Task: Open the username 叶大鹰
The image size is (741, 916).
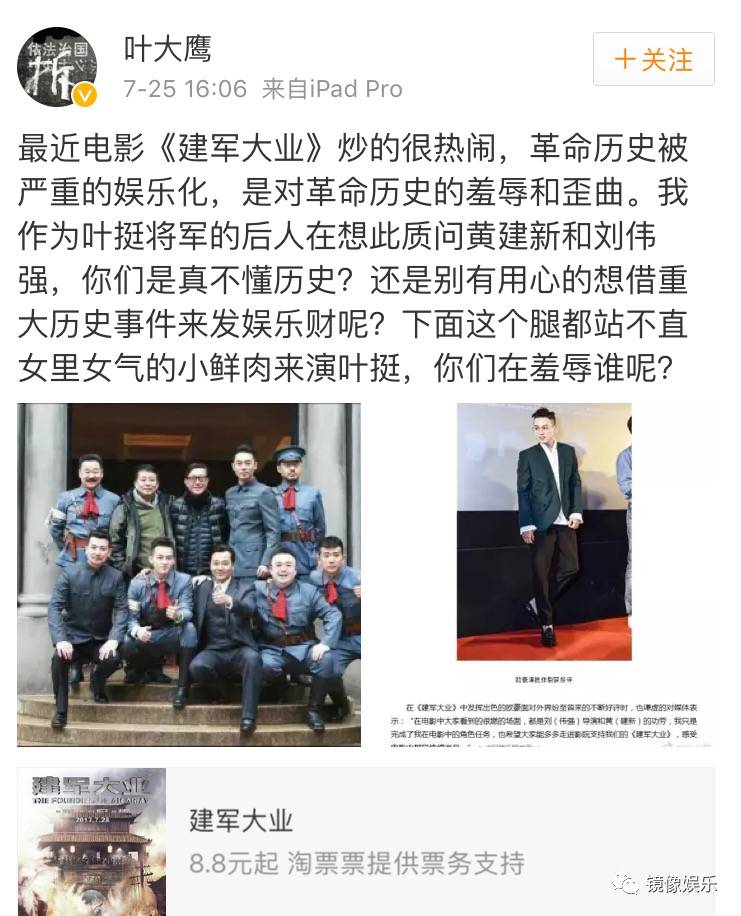Action: (167, 47)
